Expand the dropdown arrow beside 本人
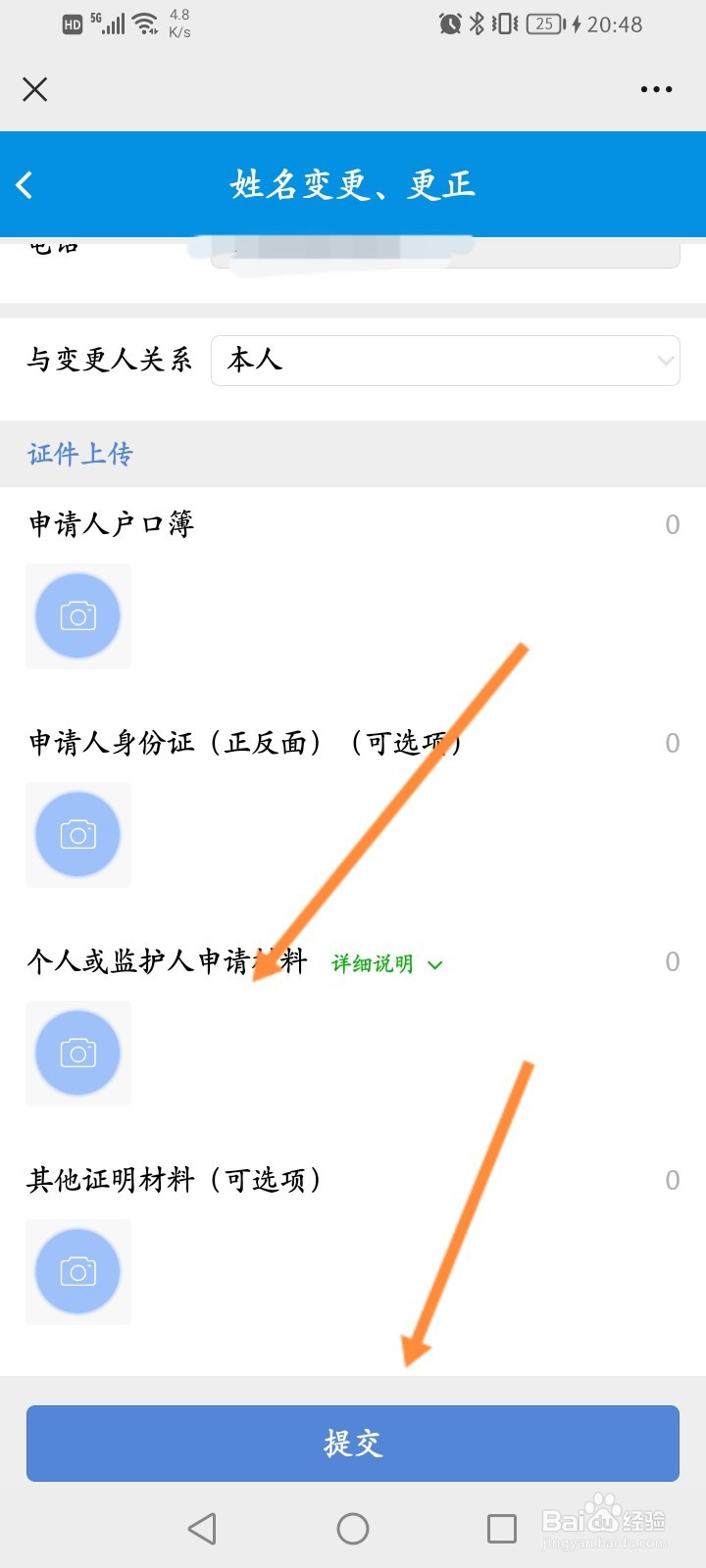 (664, 360)
